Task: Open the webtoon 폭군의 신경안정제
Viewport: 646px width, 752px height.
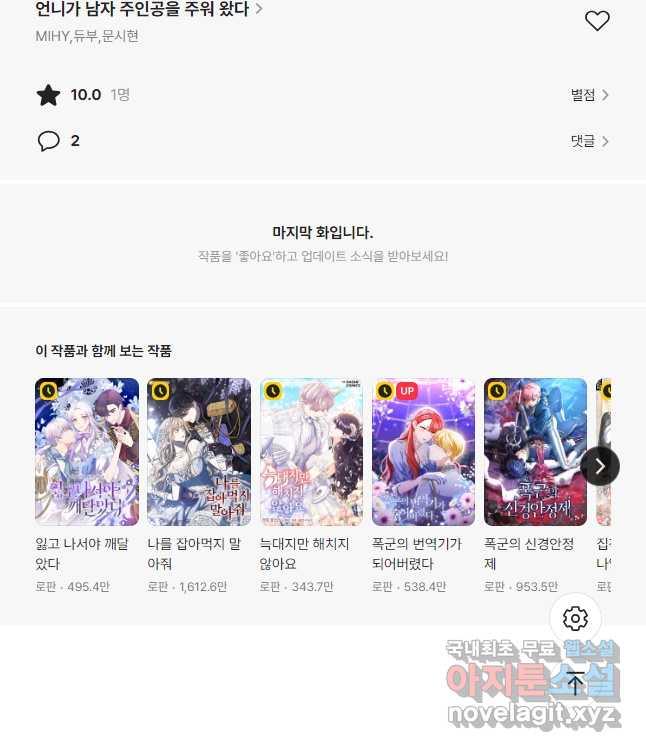Action: click(535, 452)
